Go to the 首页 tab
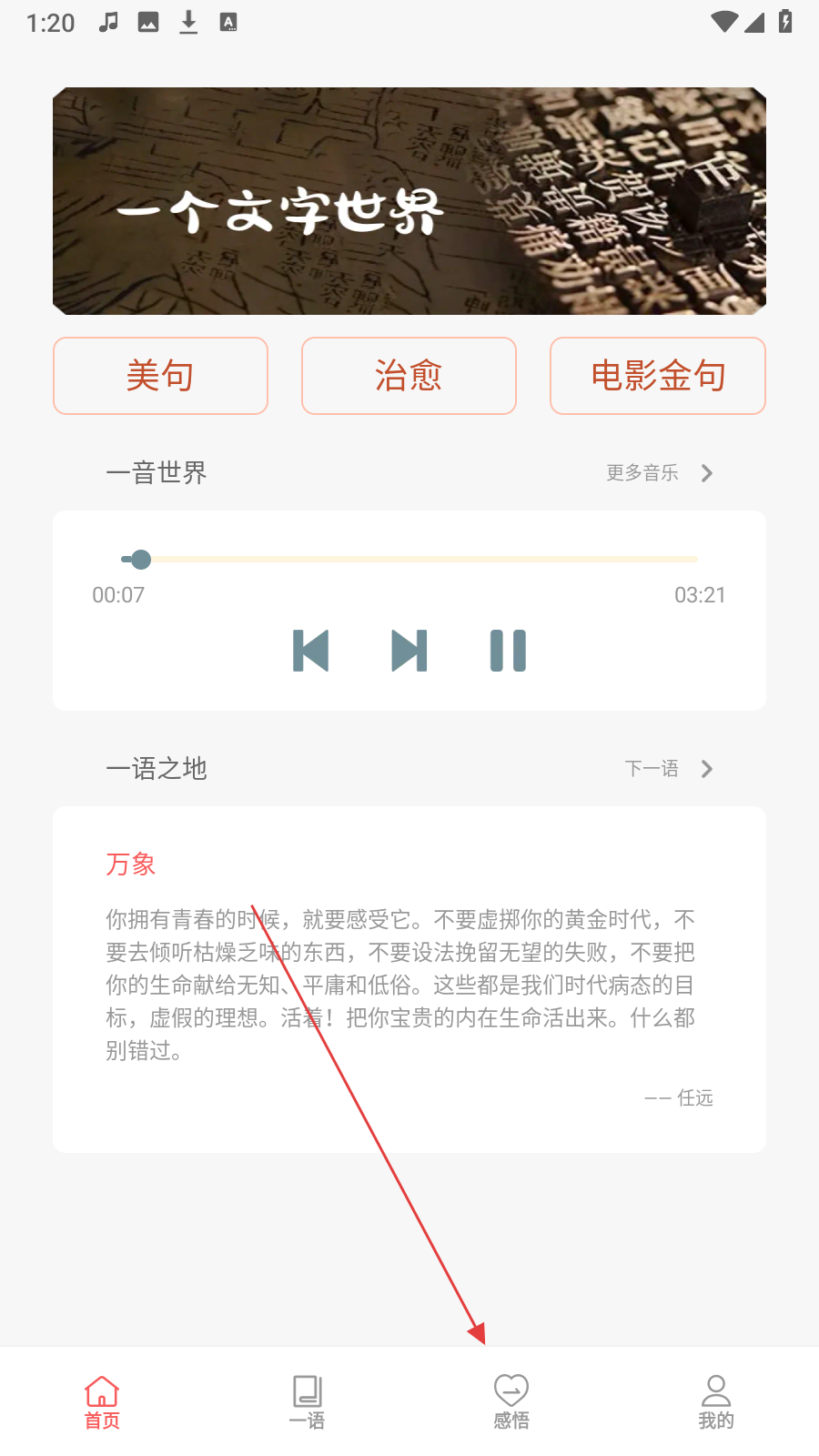819x1456 pixels. 102,1402
